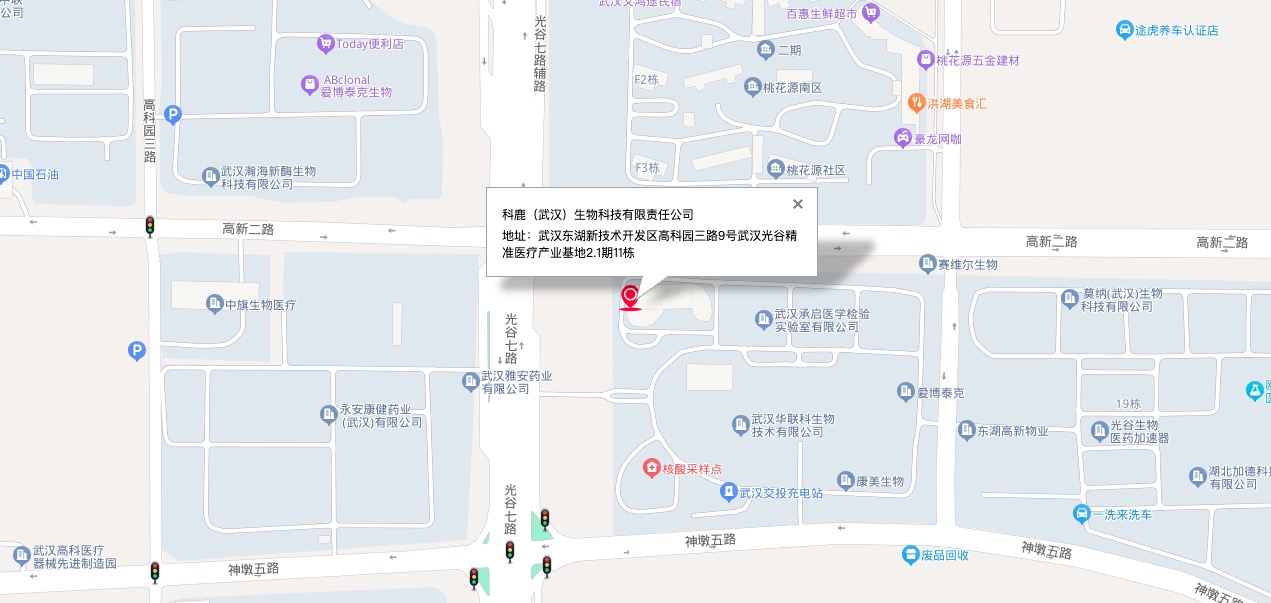
Task: Select the 途虎养车认证店 map point
Action: (1125, 30)
